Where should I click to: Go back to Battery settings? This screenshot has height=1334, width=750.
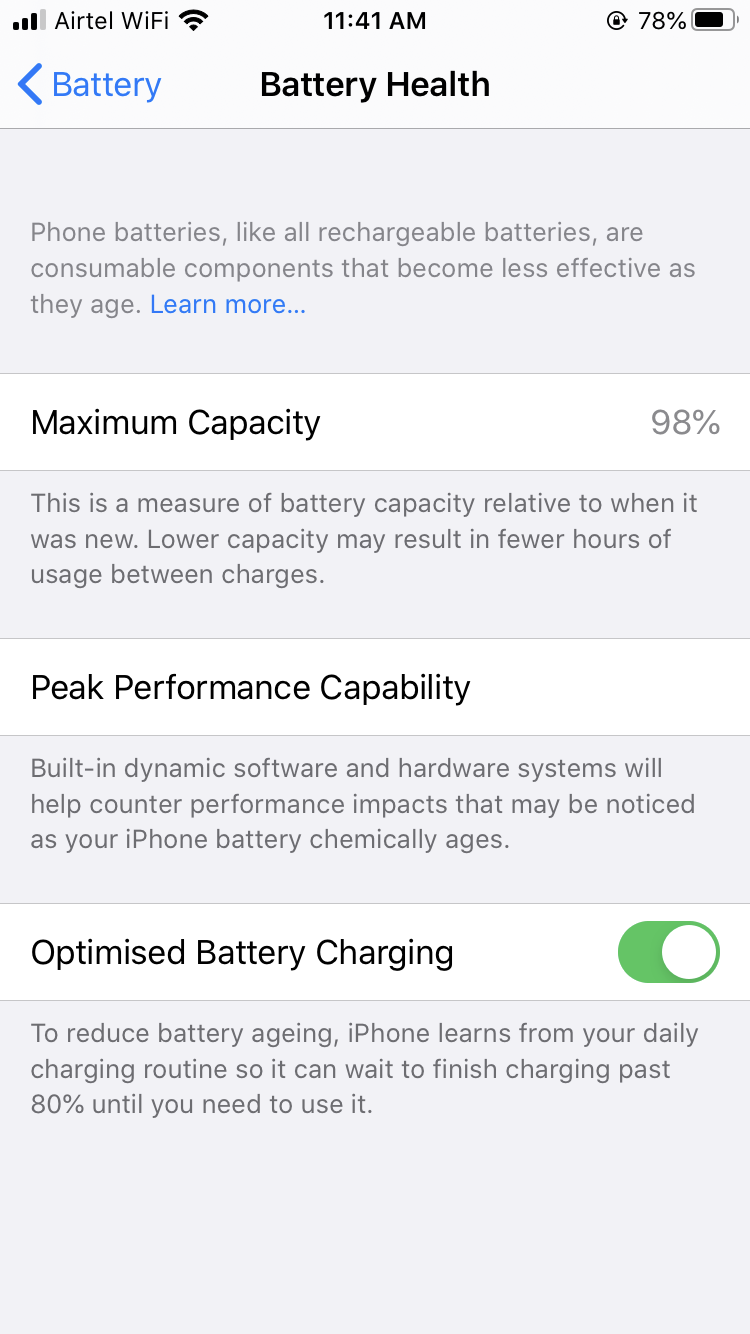tap(90, 85)
